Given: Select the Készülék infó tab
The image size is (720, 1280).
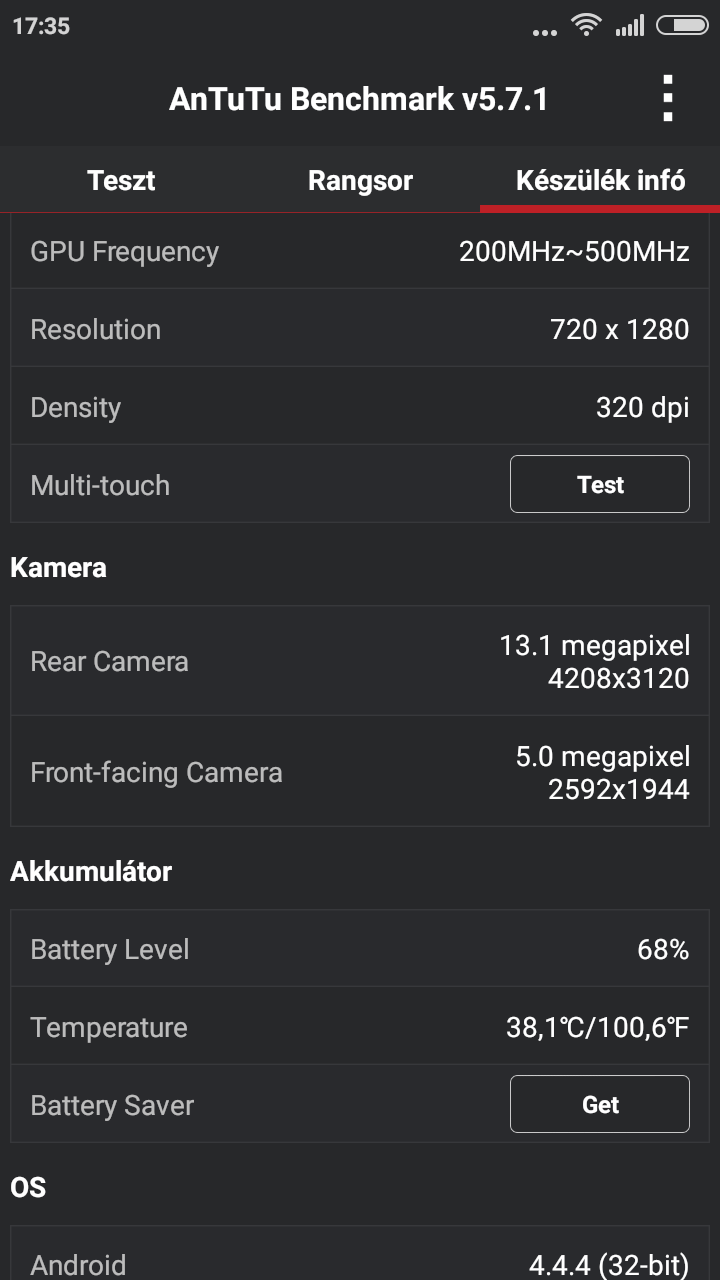Looking at the screenshot, I should point(600,181).
